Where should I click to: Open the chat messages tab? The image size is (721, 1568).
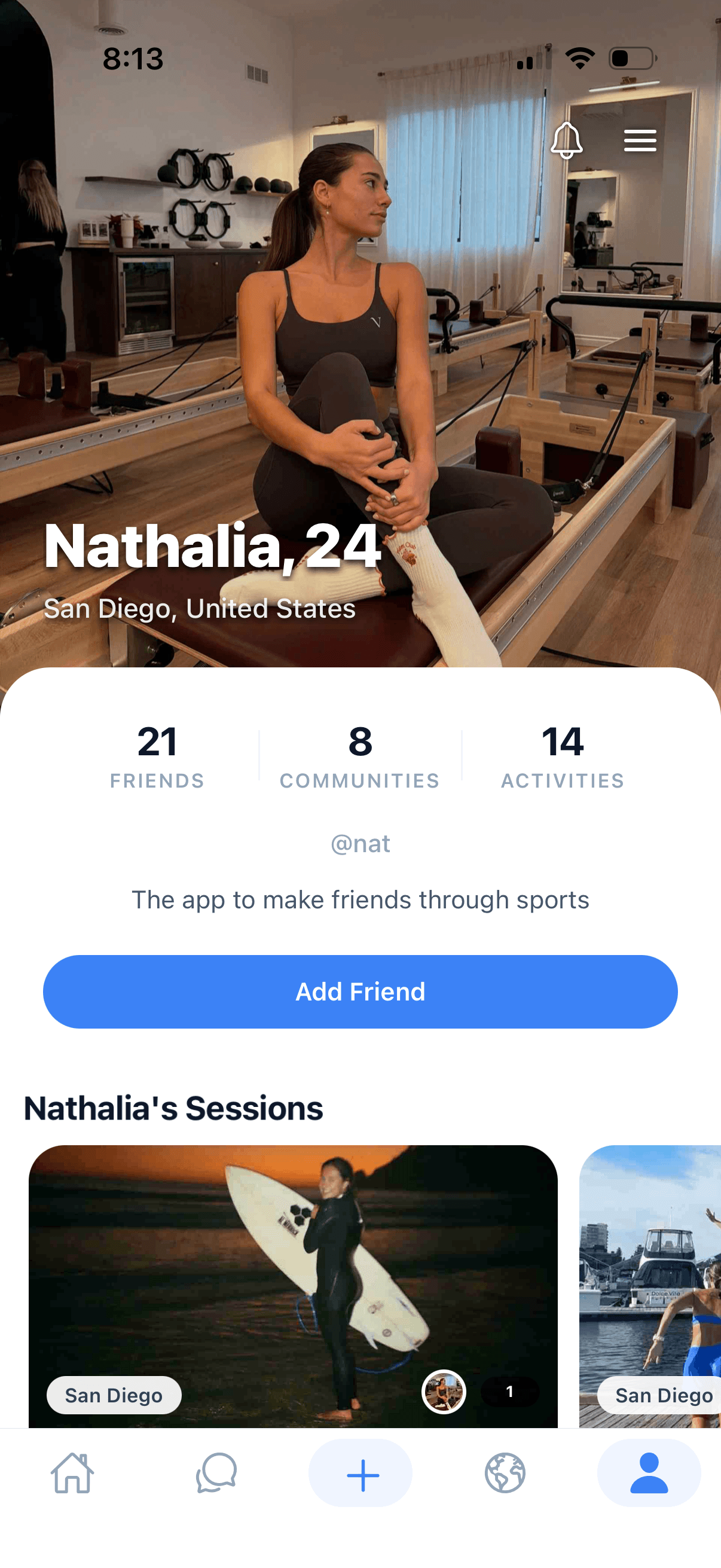[x=216, y=1473]
